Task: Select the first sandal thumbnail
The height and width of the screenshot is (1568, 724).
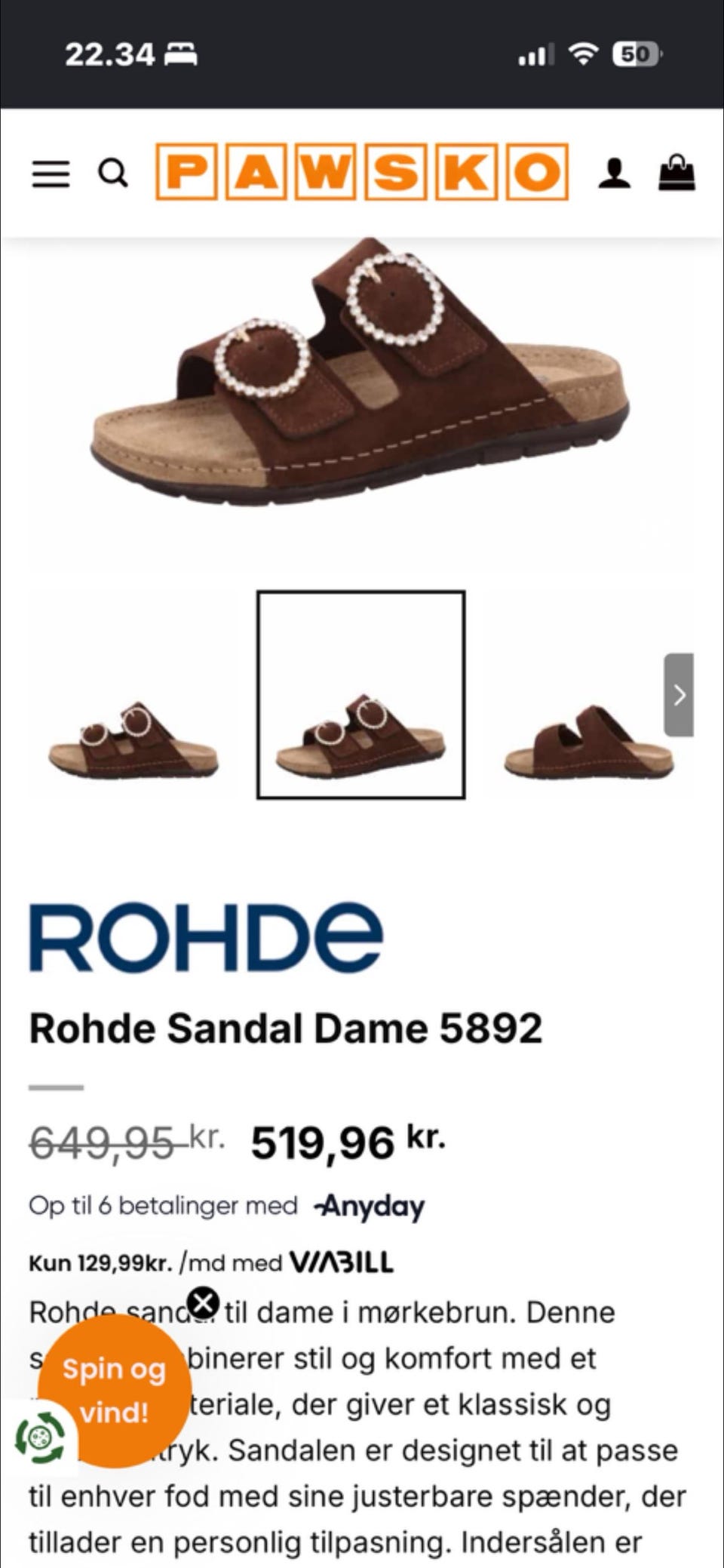Action: (x=133, y=695)
